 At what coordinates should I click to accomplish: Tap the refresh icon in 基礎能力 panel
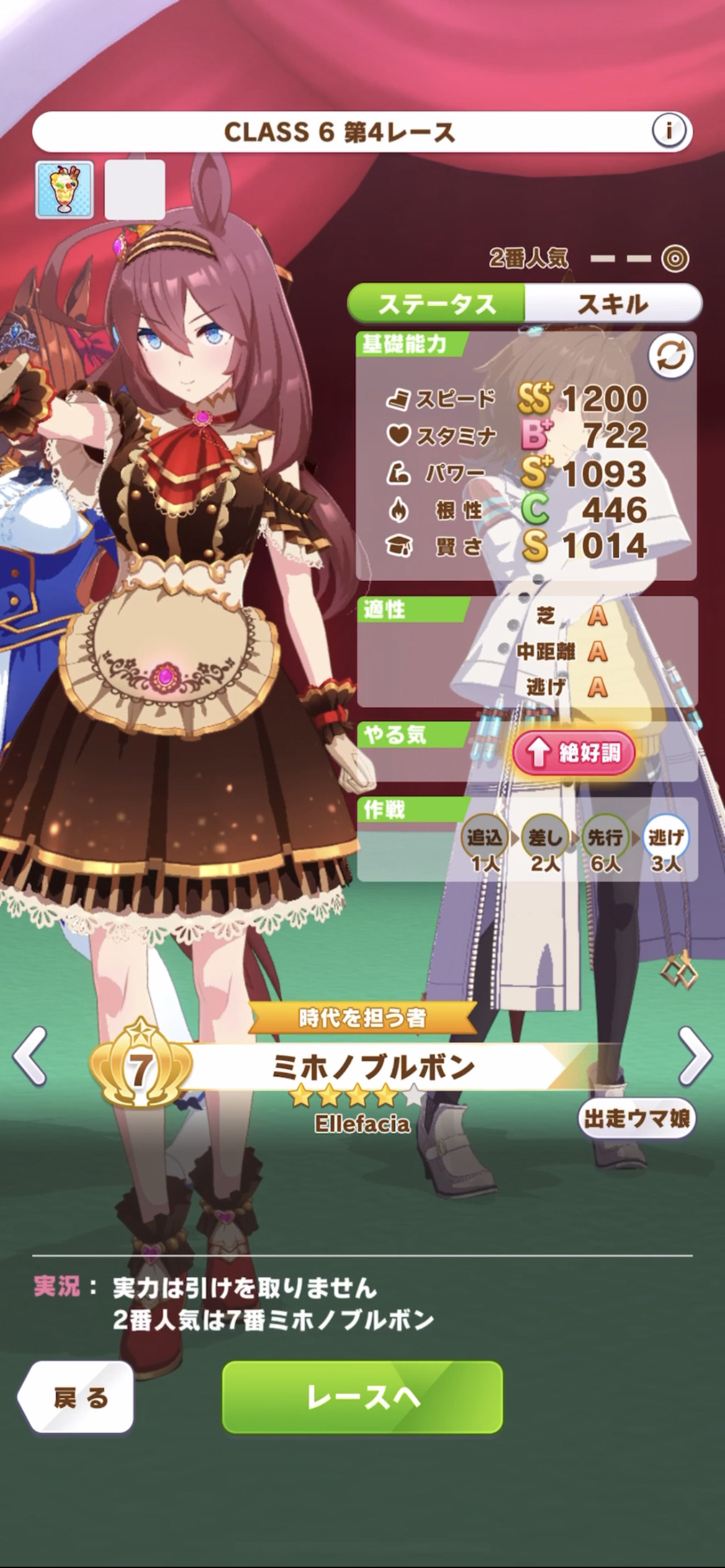pyautogui.click(x=671, y=357)
